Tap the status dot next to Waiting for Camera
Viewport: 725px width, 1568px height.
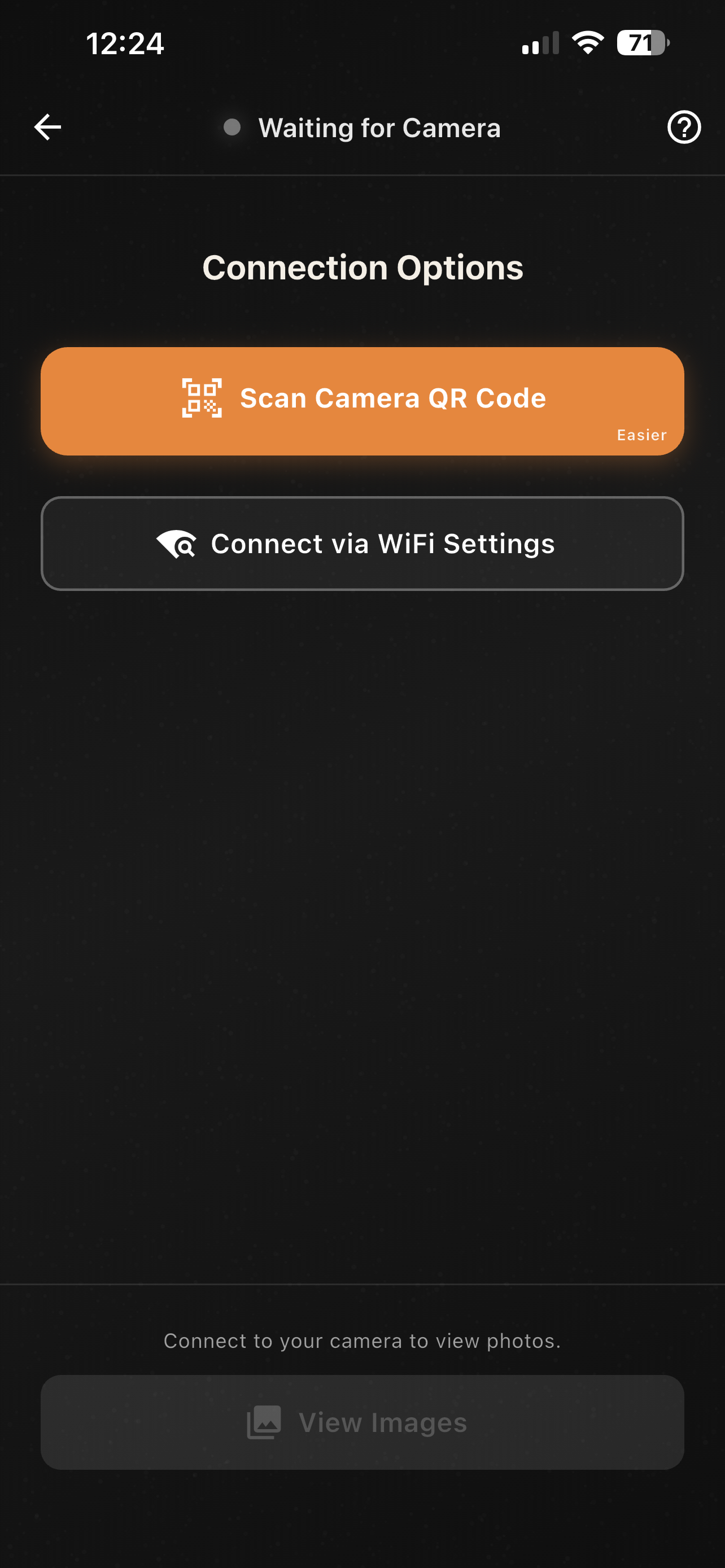tap(233, 127)
